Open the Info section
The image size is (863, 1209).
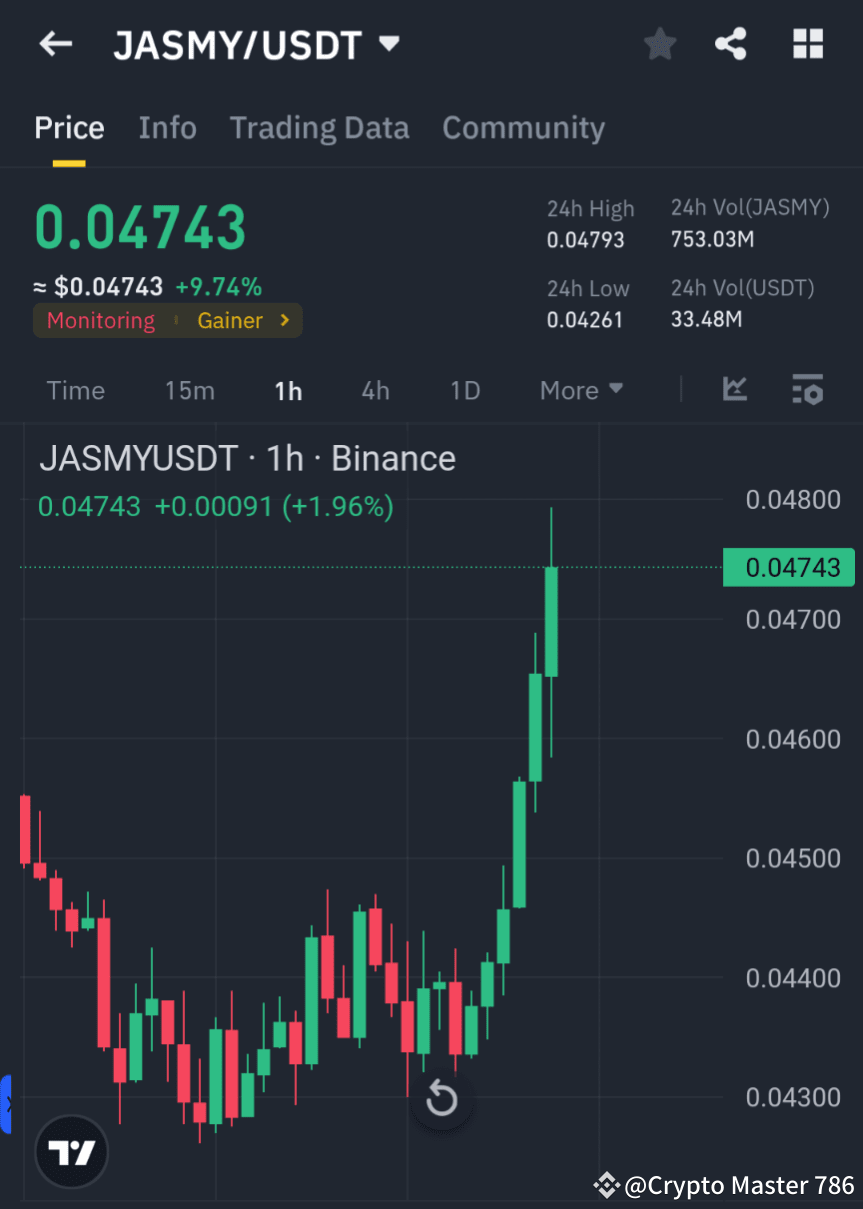coord(167,128)
